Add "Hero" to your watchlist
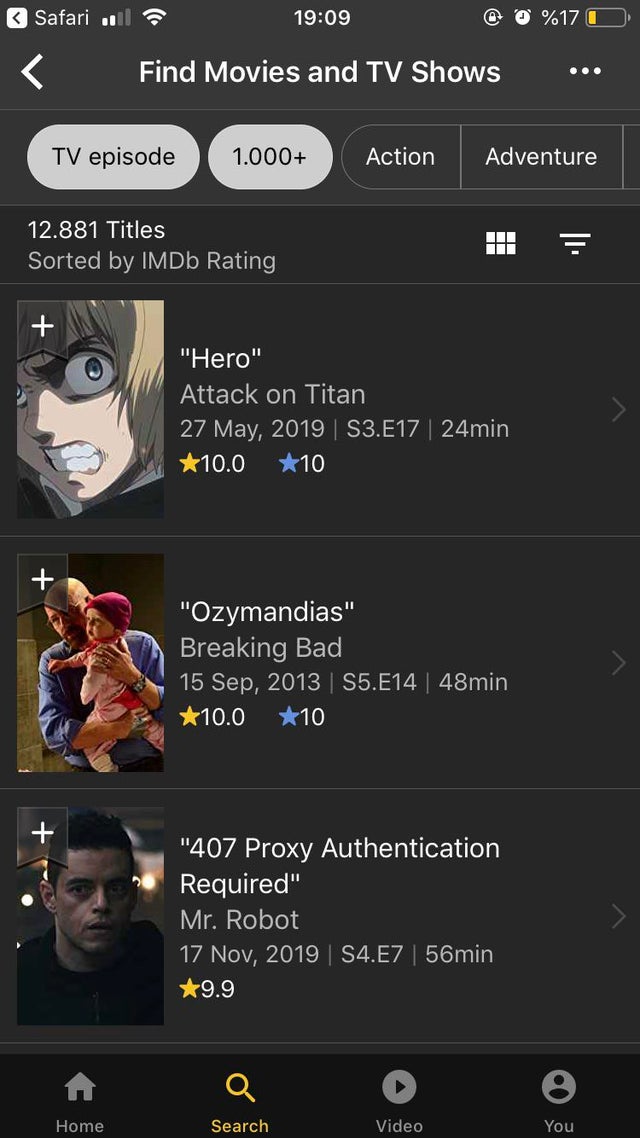640x1138 pixels. pos(42,326)
